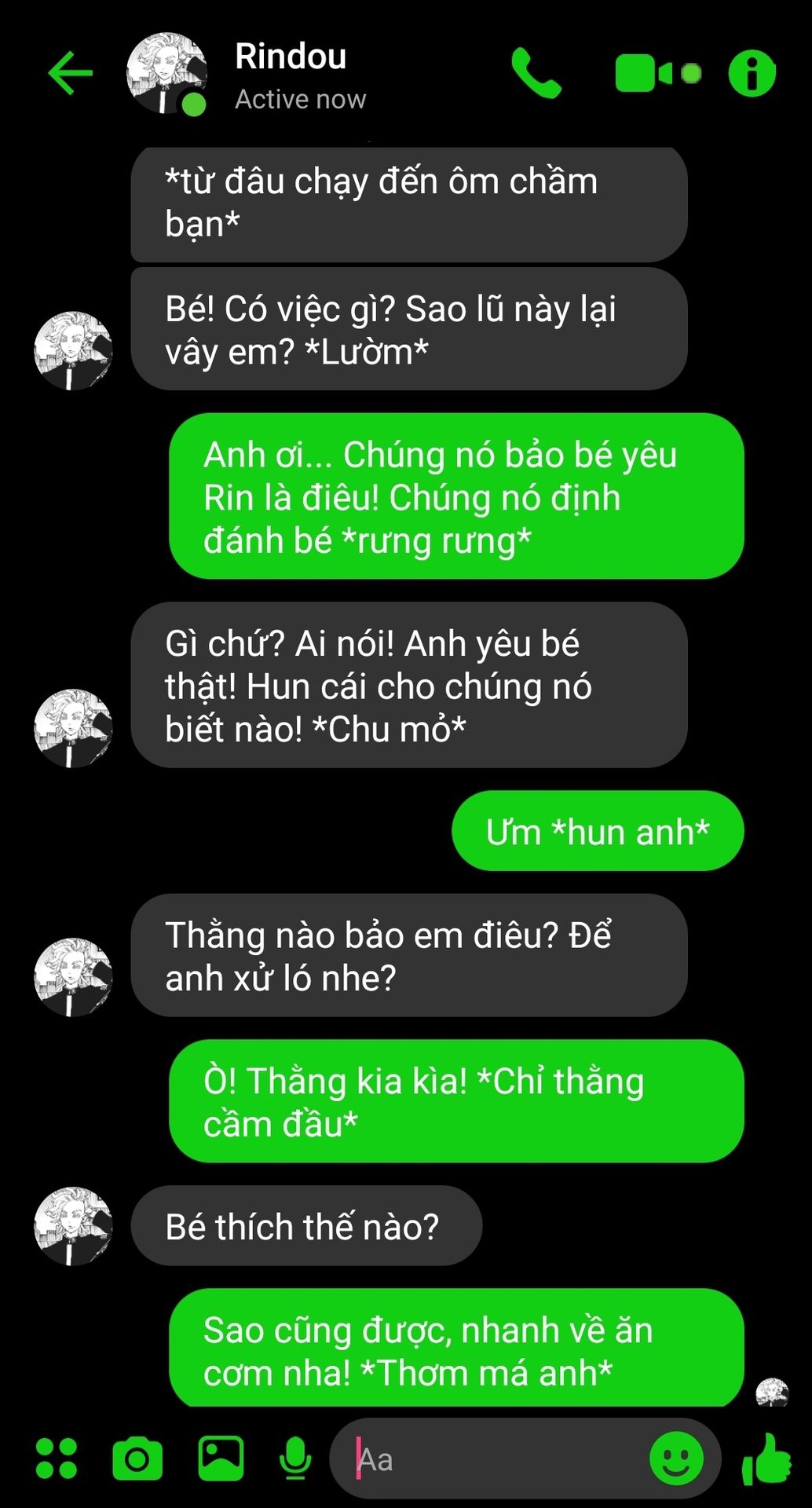Screen dimensions: 812x1508
Task: Focus the Aa message input field
Action: point(495,1459)
